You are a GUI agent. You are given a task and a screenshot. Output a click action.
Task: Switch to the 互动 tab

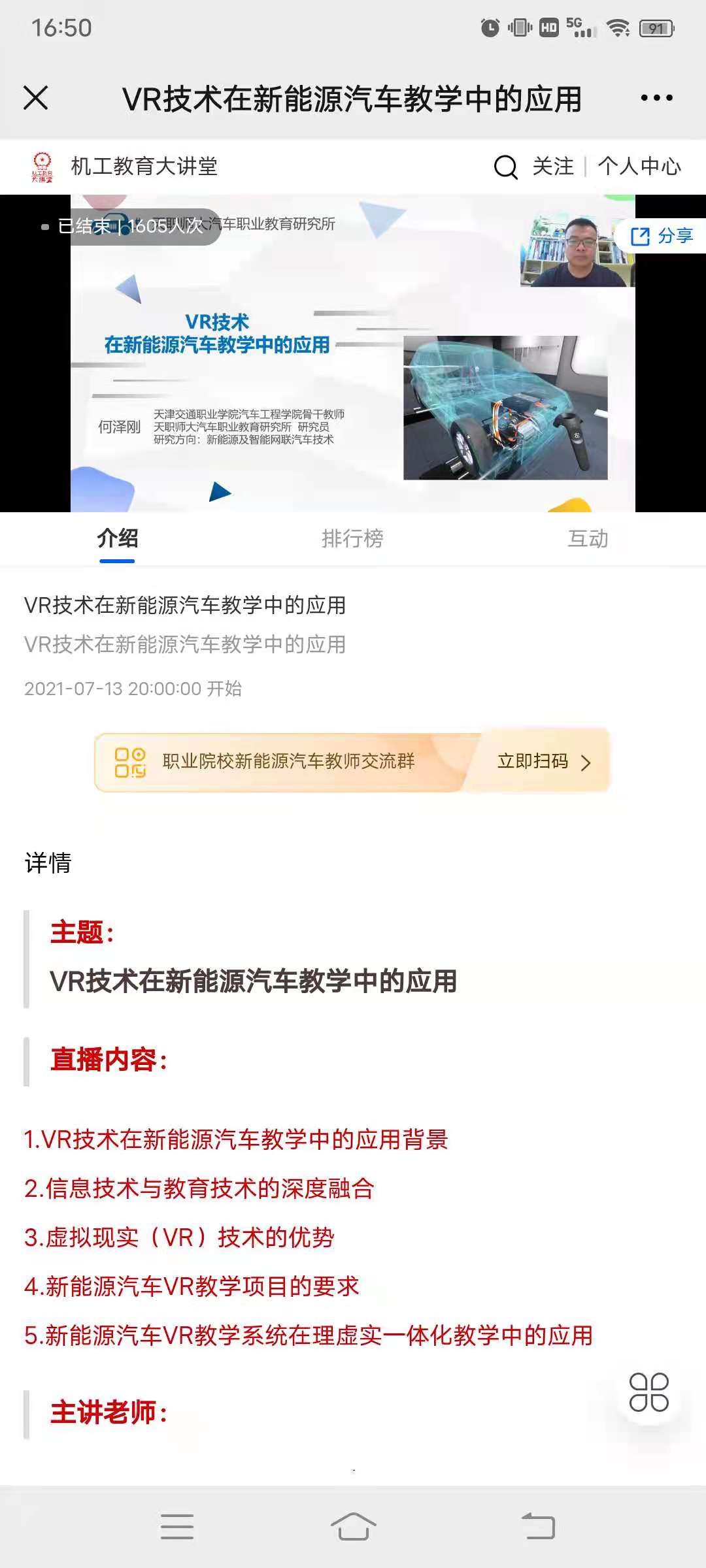point(588,538)
